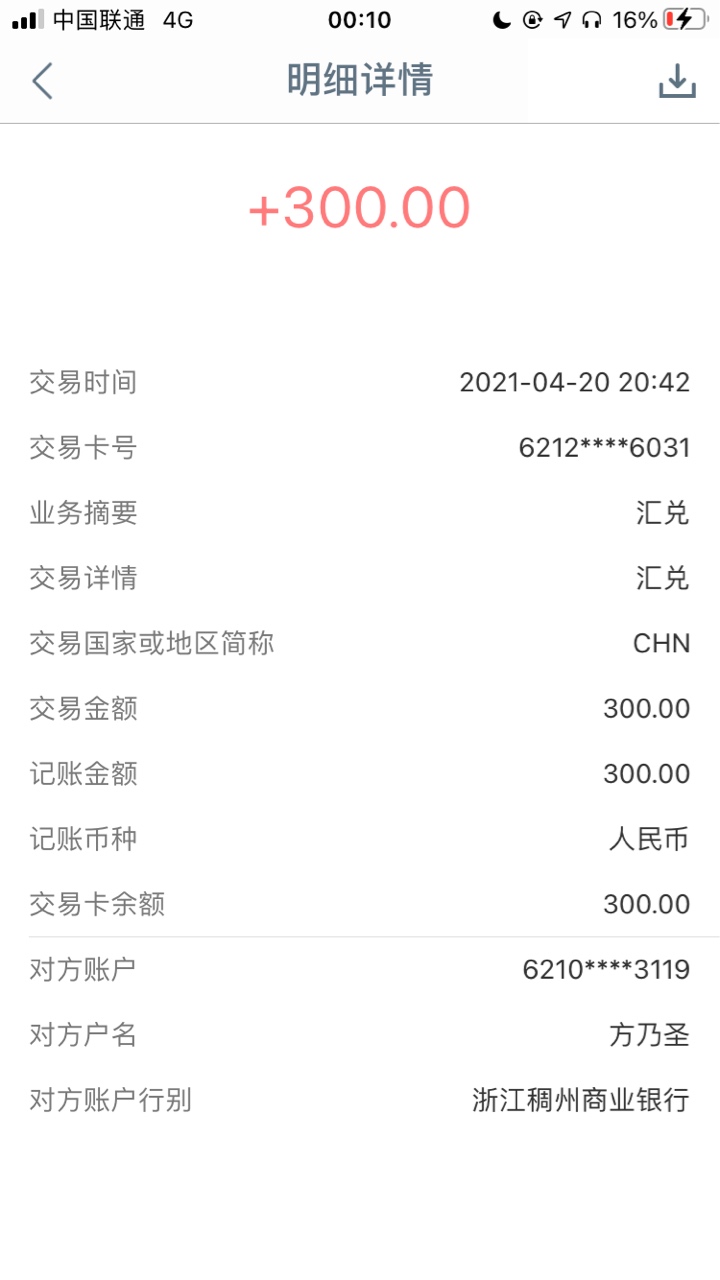The image size is (720, 1280).
Task: Go back using the top-left arrow
Action: [x=42, y=81]
